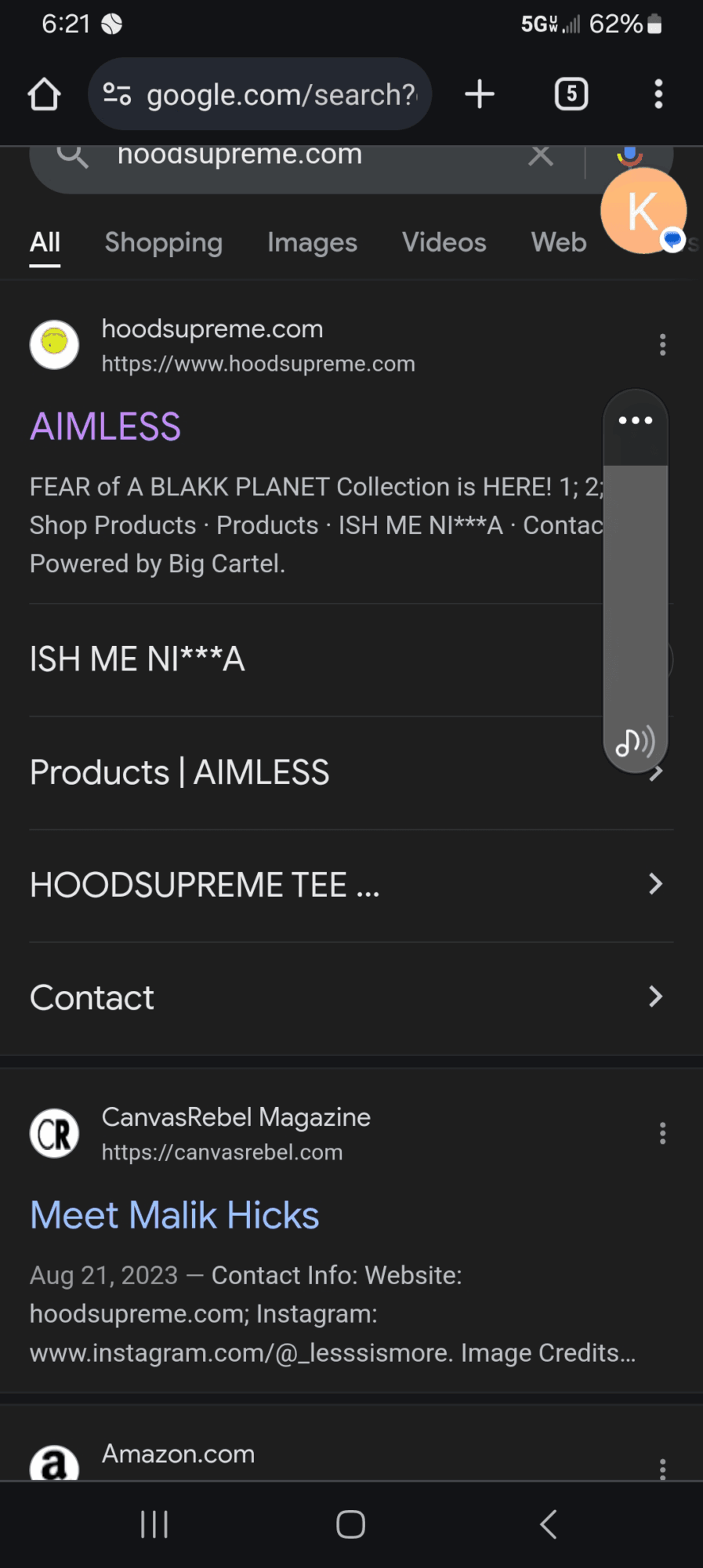Image resolution: width=703 pixels, height=1568 pixels.
Task: Go back using the system back button
Action: pos(549,1524)
